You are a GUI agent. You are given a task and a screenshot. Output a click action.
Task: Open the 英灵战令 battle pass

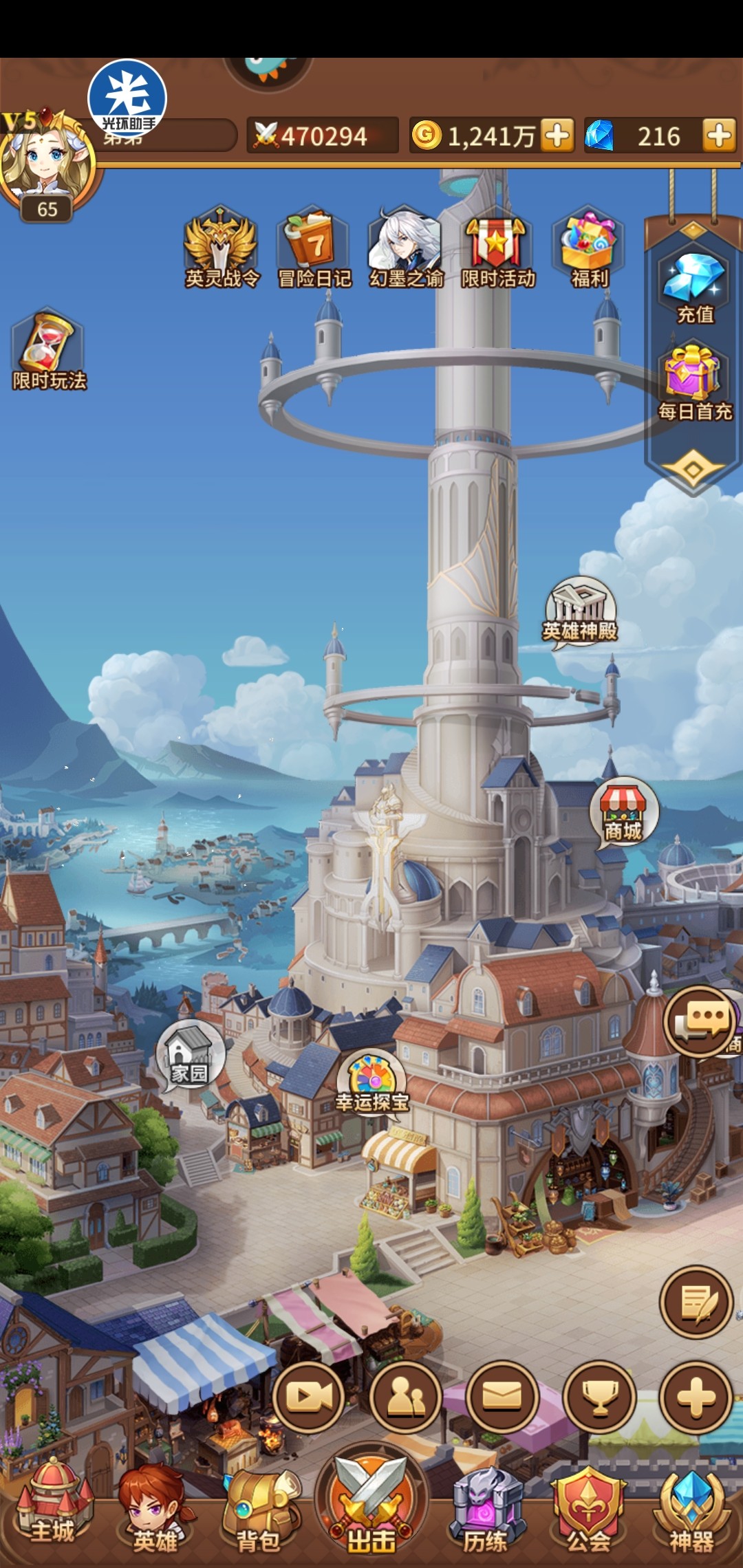point(221,246)
